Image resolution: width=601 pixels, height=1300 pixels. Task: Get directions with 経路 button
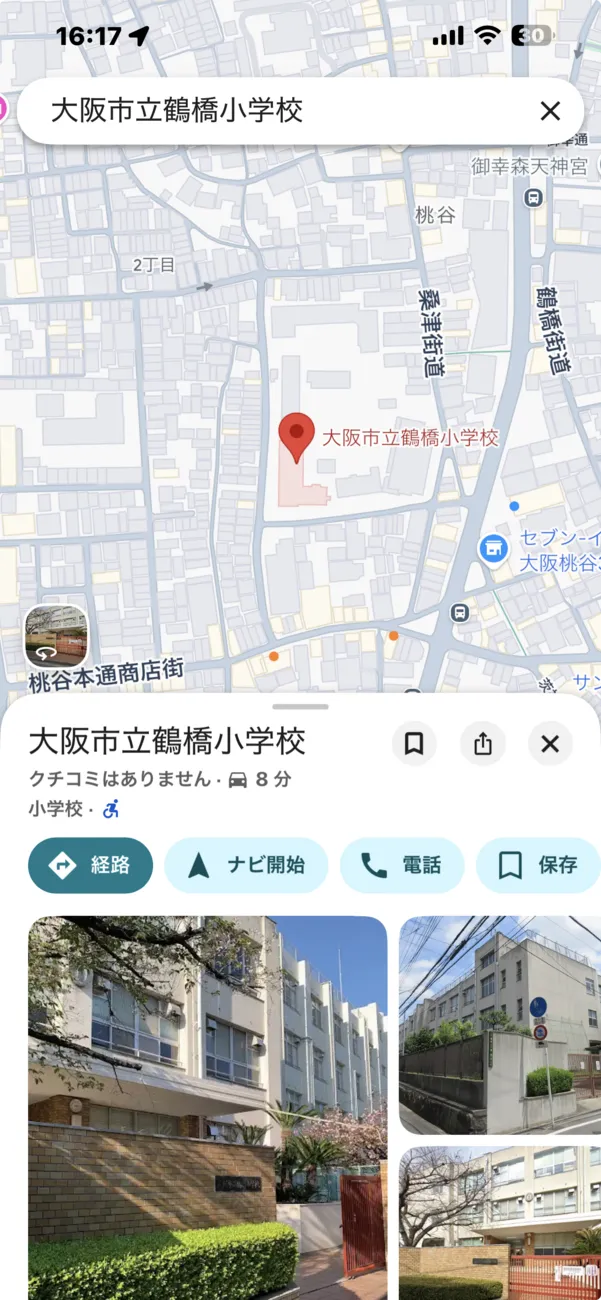coord(91,865)
